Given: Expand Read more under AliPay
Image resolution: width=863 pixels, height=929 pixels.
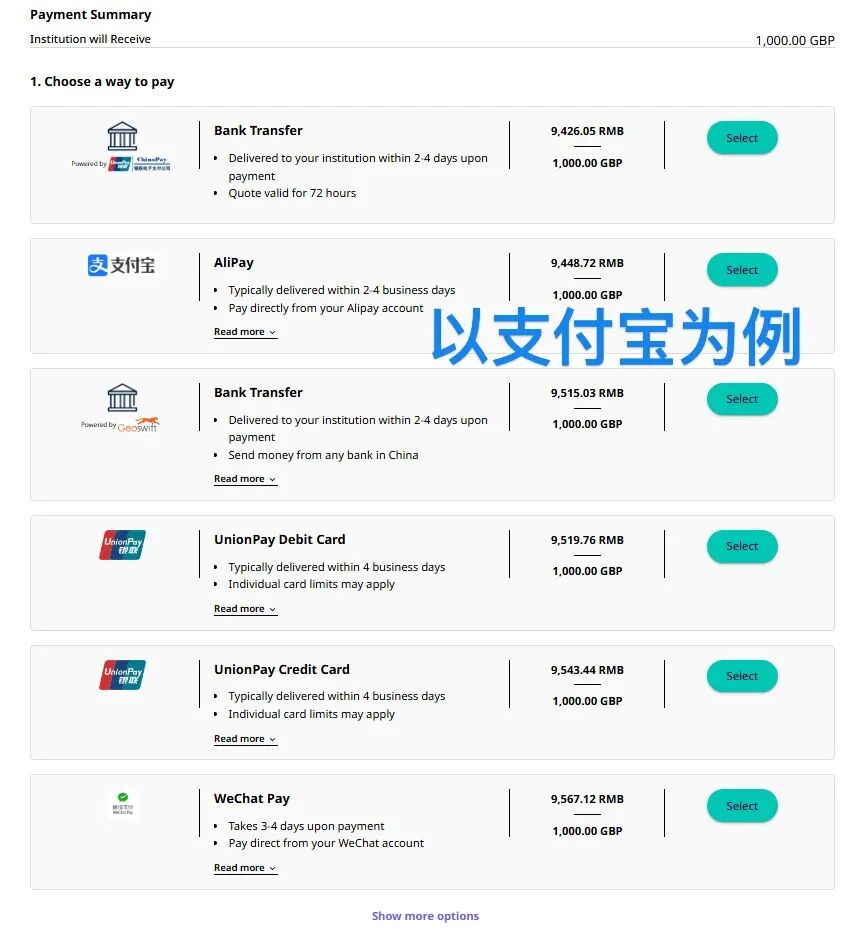Looking at the screenshot, I should tap(244, 332).
